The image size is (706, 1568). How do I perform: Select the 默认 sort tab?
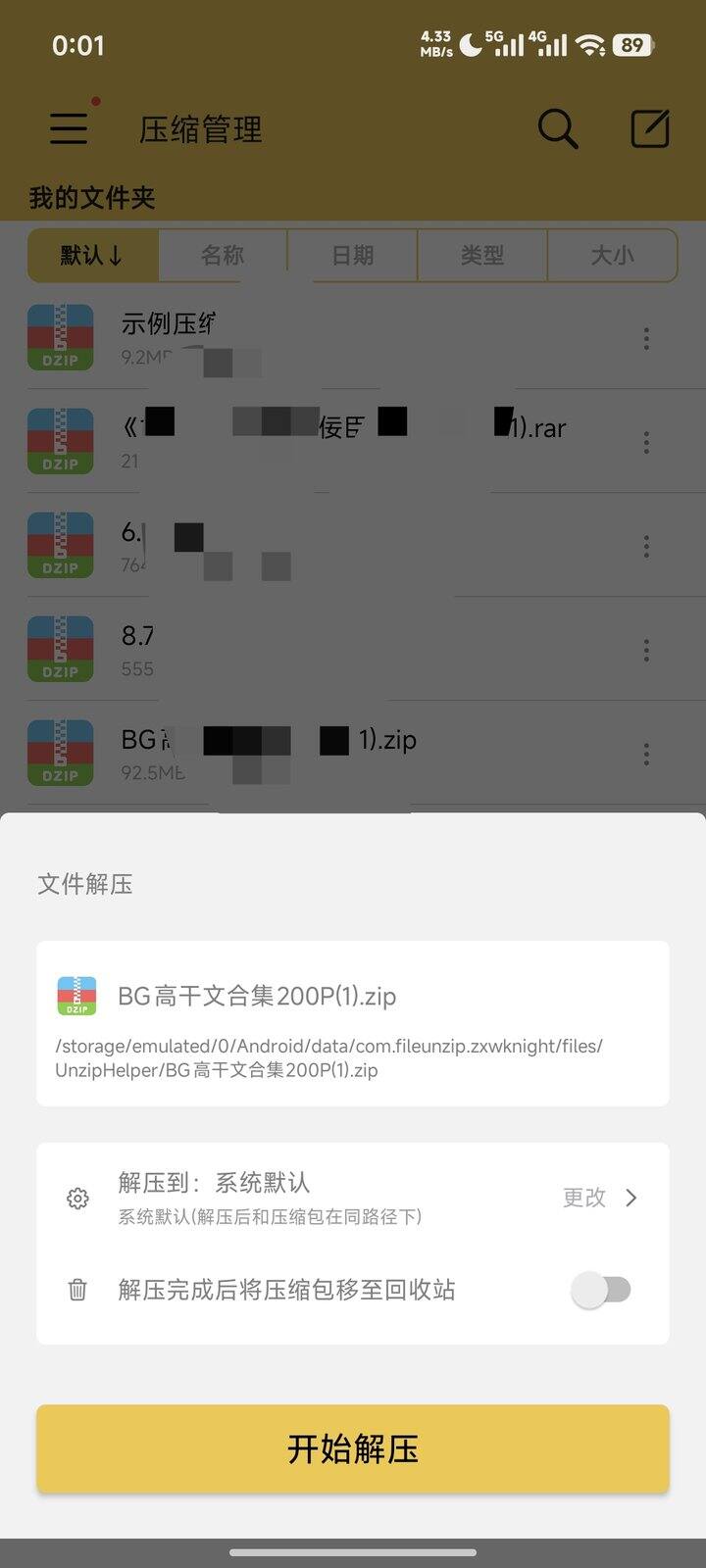pyautogui.click(x=92, y=256)
